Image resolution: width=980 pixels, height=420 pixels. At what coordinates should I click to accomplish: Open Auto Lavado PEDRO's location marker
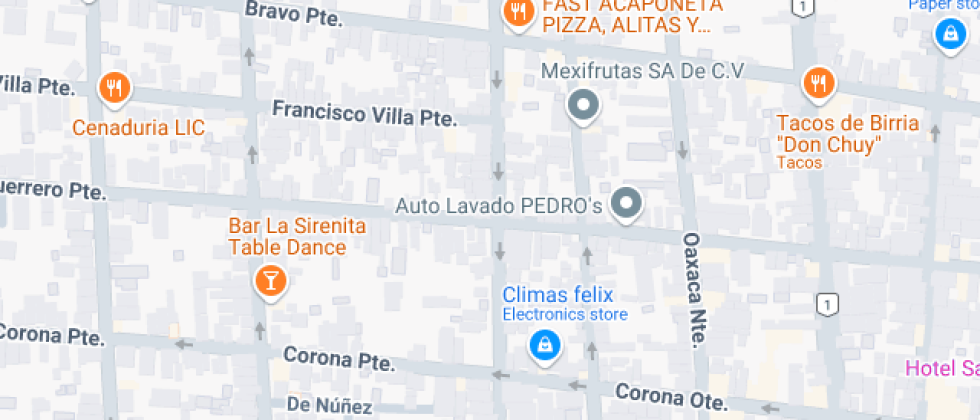(x=627, y=204)
